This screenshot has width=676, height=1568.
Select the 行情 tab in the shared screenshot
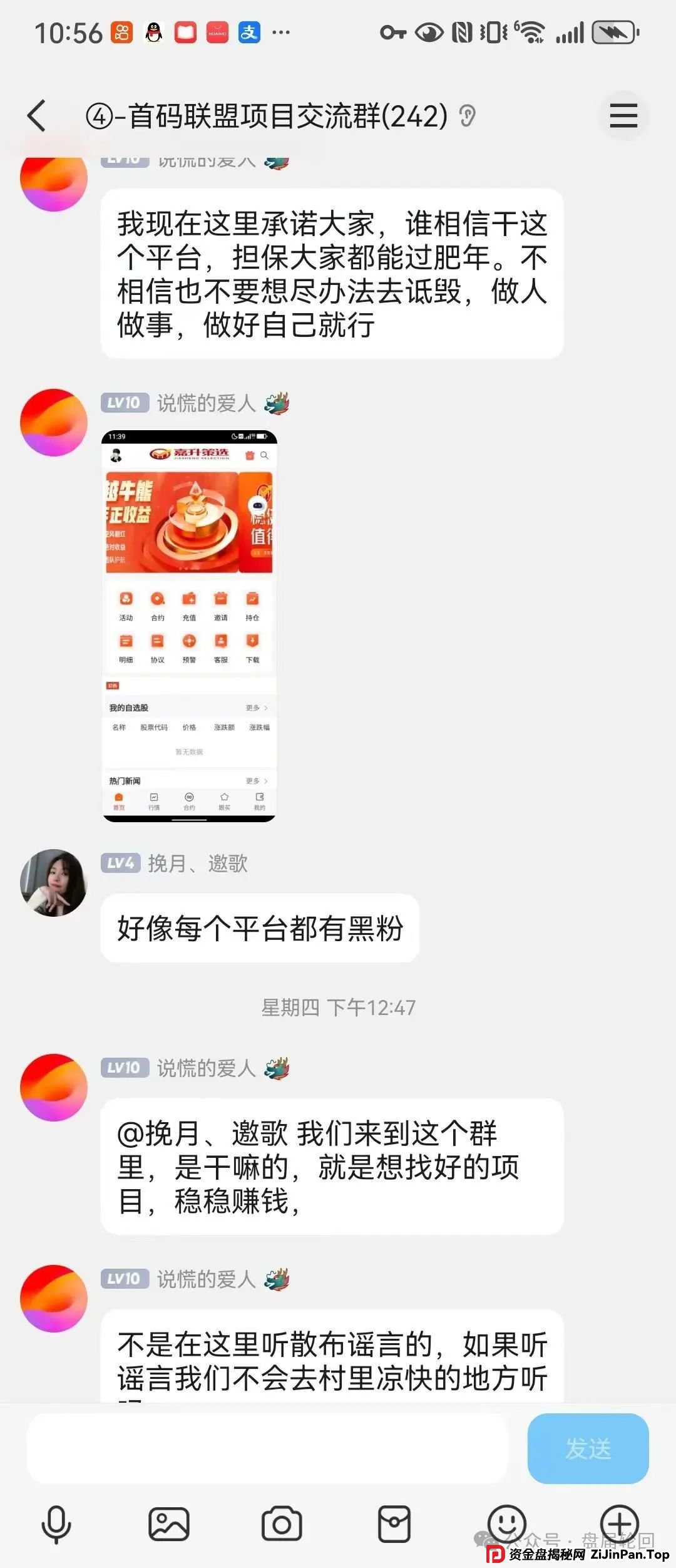point(154,800)
